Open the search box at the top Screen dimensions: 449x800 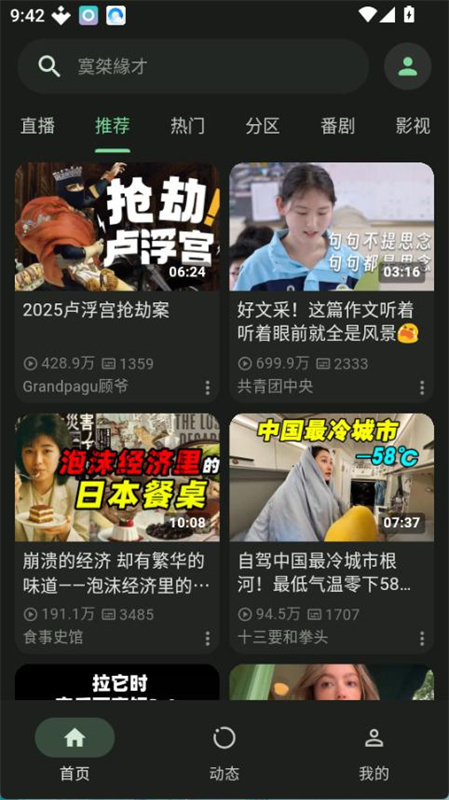point(193,66)
